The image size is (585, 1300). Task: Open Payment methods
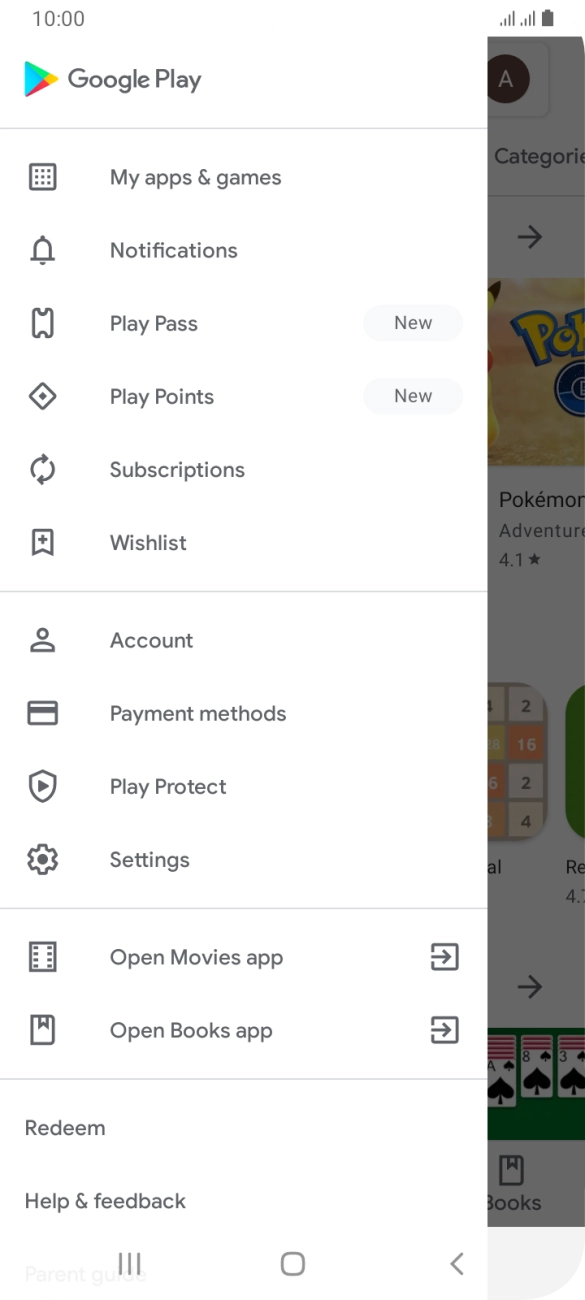pos(243,713)
